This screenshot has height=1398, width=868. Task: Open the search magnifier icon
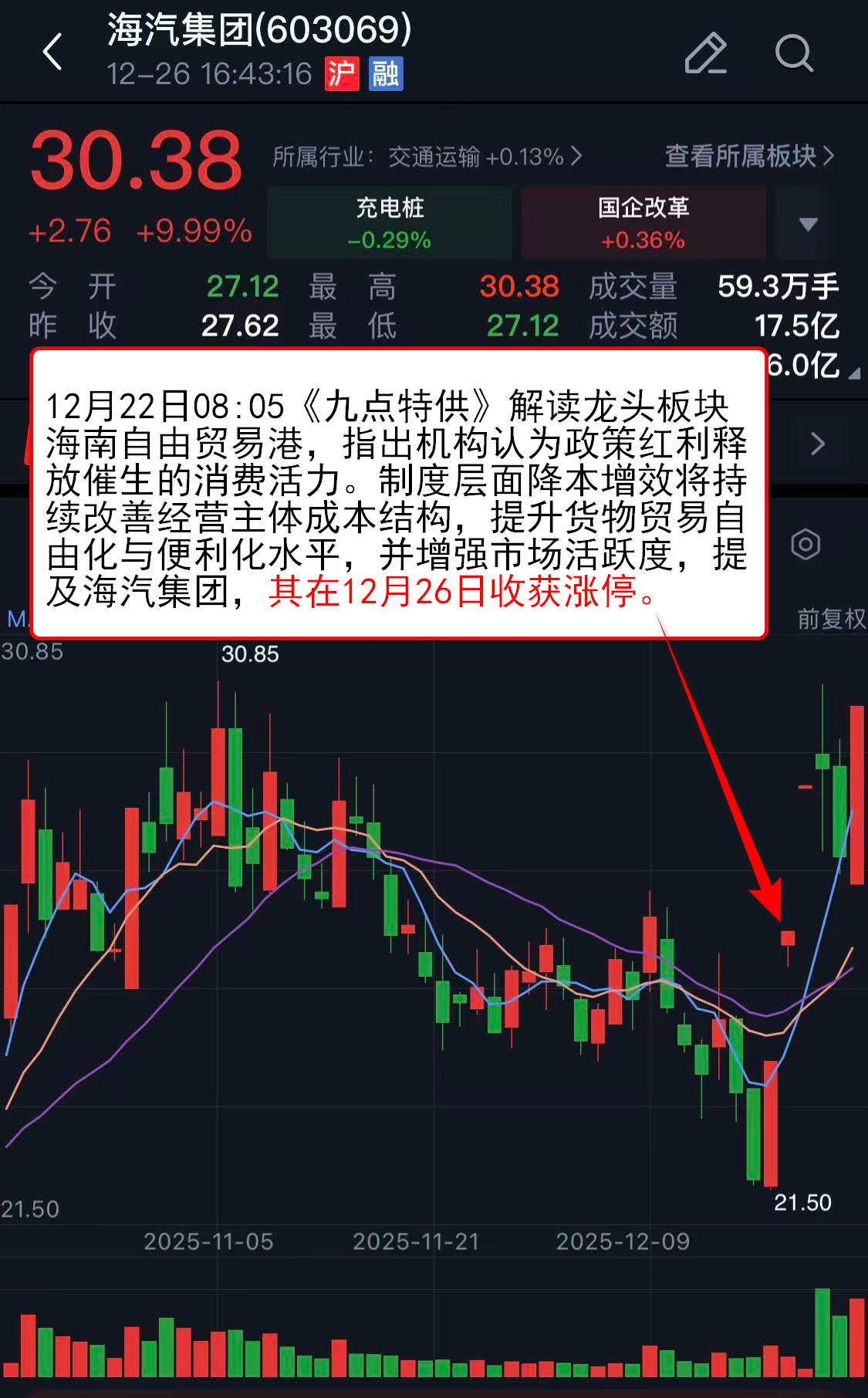tap(794, 53)
